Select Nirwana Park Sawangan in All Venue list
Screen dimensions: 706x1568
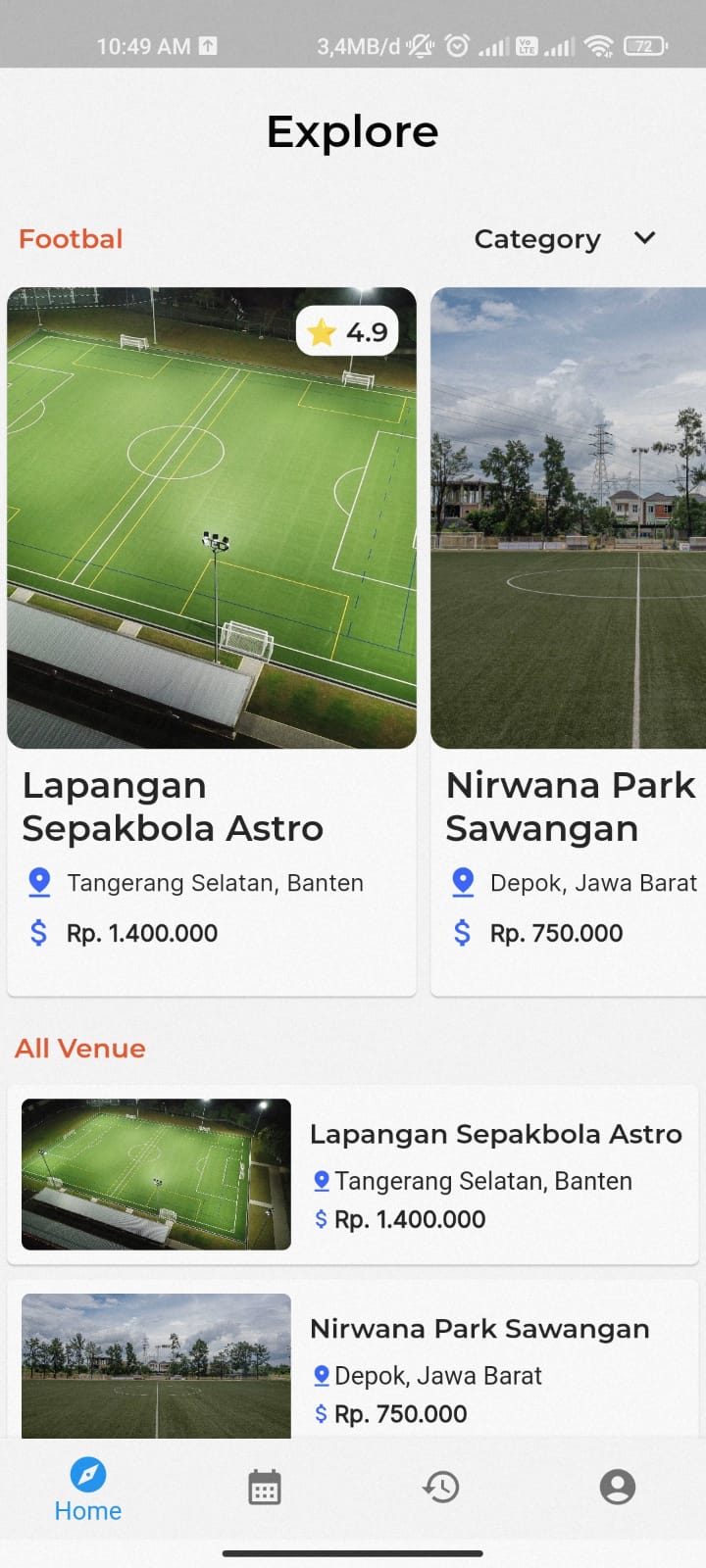tap(353, 1368)
